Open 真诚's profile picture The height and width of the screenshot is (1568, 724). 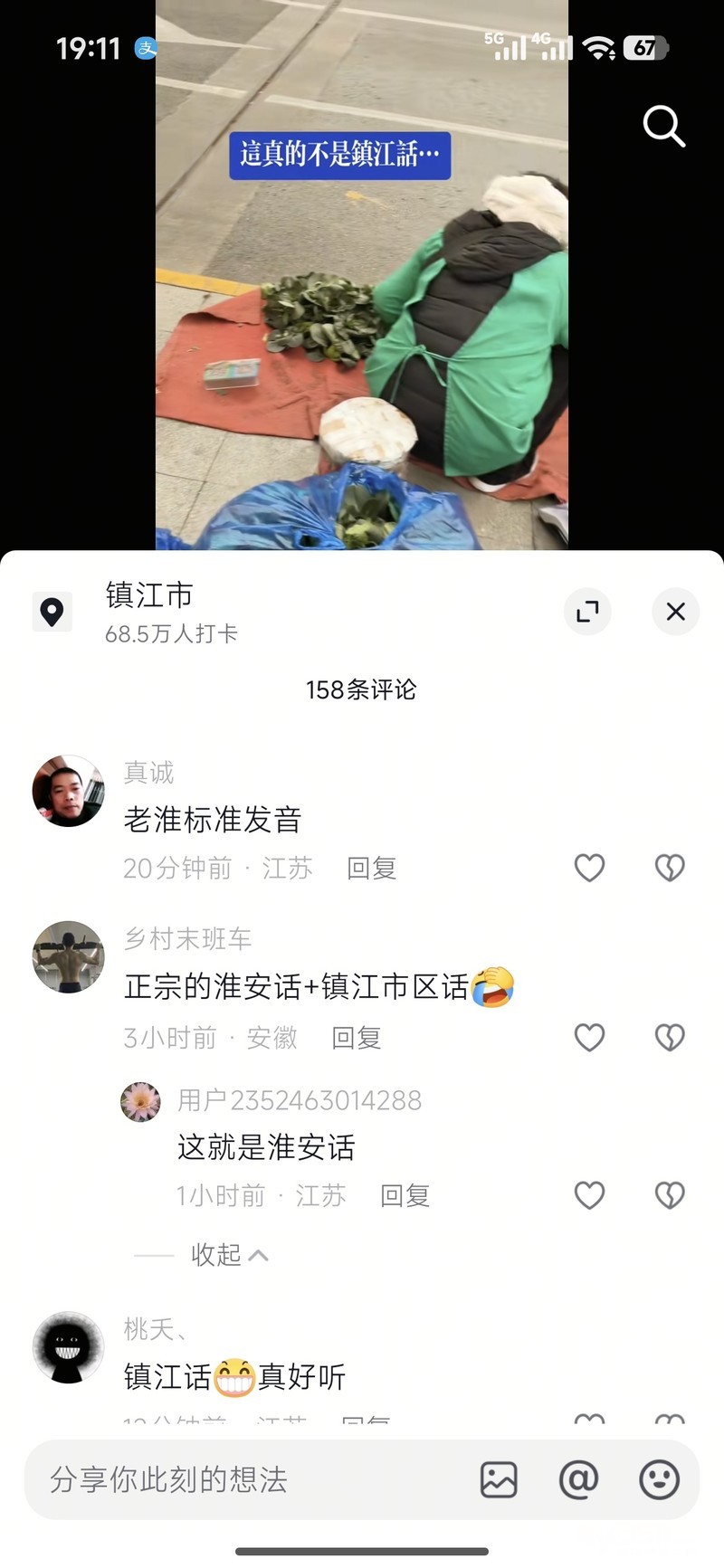(69, 791)
